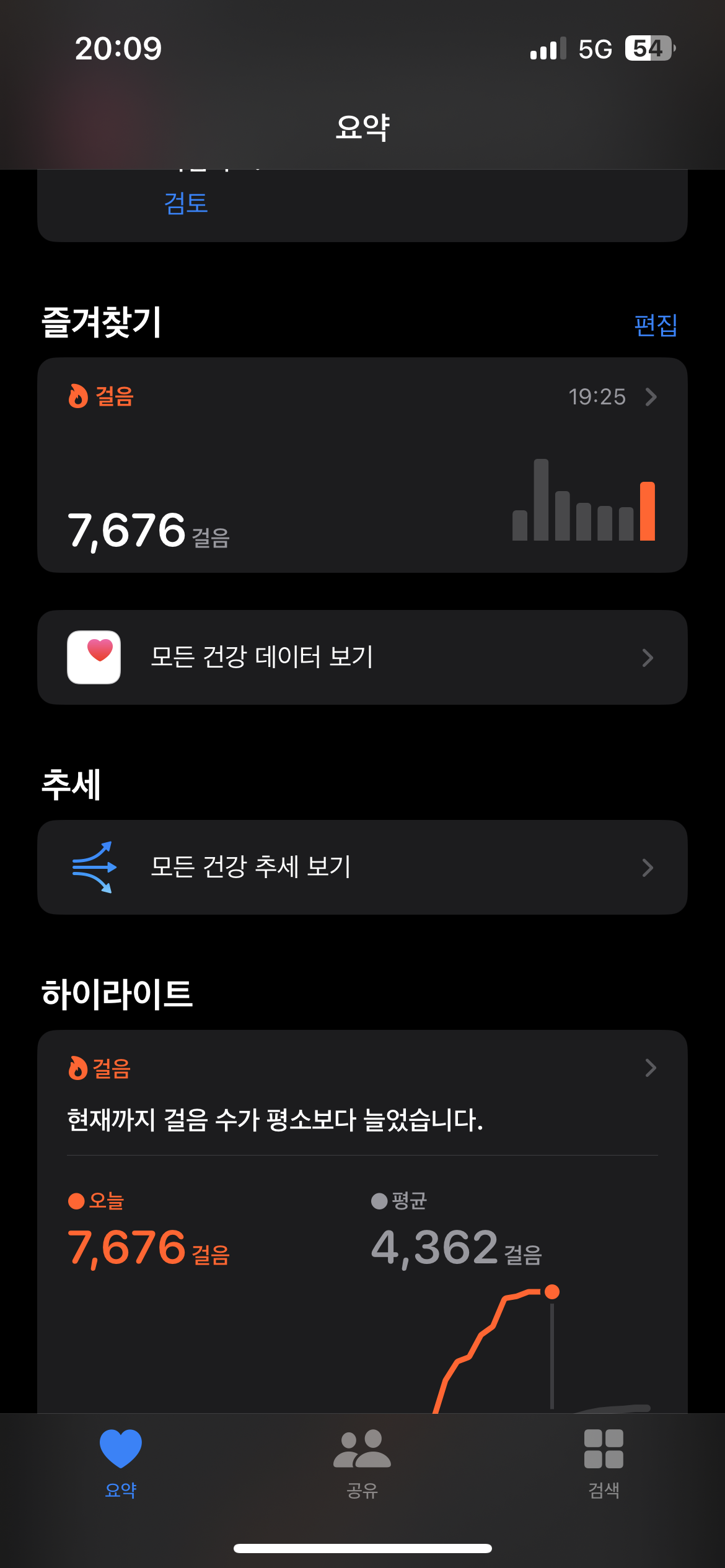
Task: Switch to the 검색 tab
Action: tap(604, 1463)
